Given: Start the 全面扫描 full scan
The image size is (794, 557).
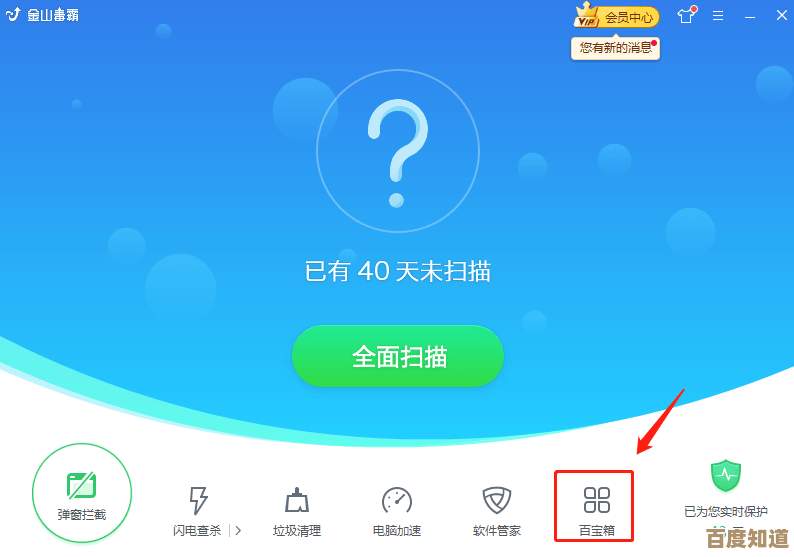Looking at the screenshot, I should point(398,357).
